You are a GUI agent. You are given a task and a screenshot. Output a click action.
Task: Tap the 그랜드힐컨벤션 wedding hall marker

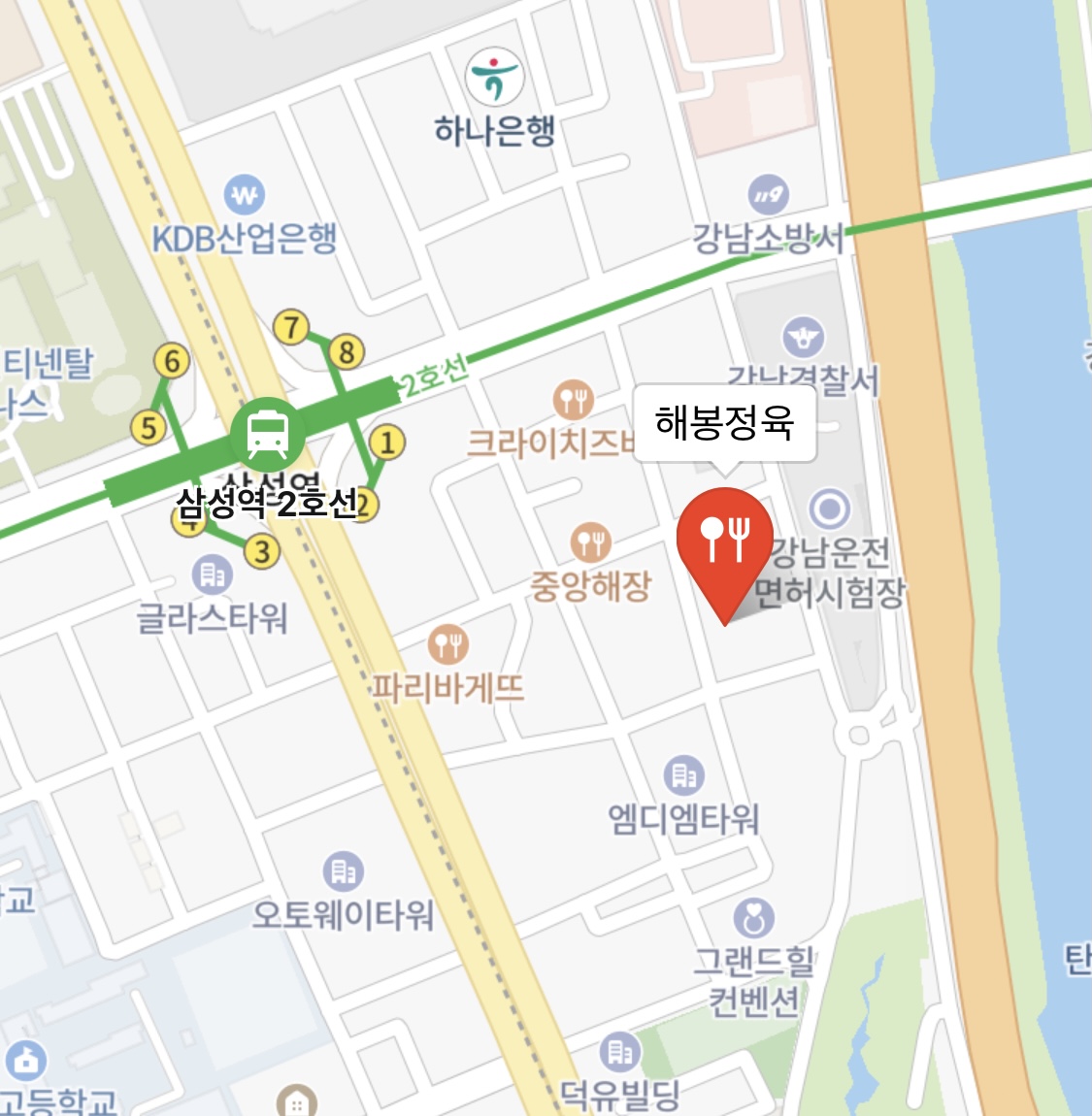pyautogui.click(x=754, y=917)
